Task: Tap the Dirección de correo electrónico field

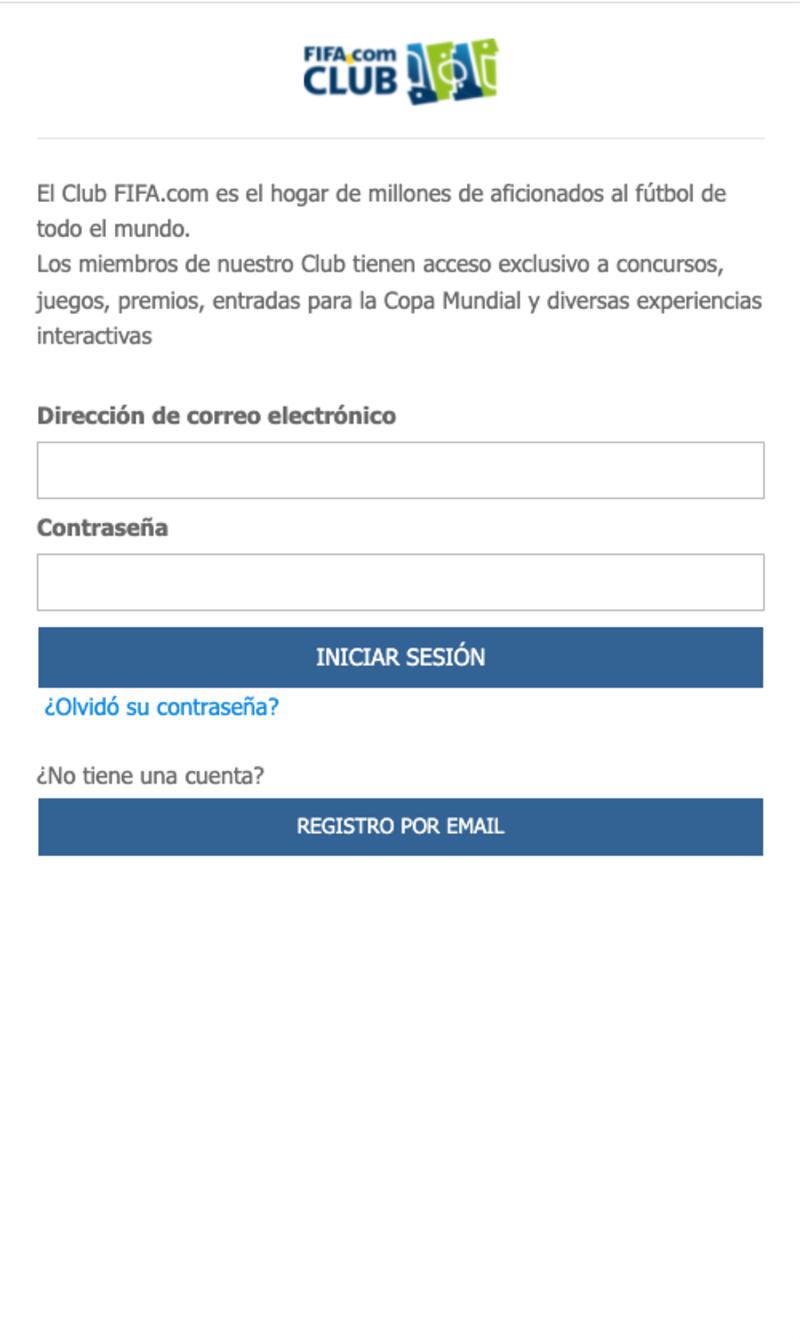Action: [400, 470]
